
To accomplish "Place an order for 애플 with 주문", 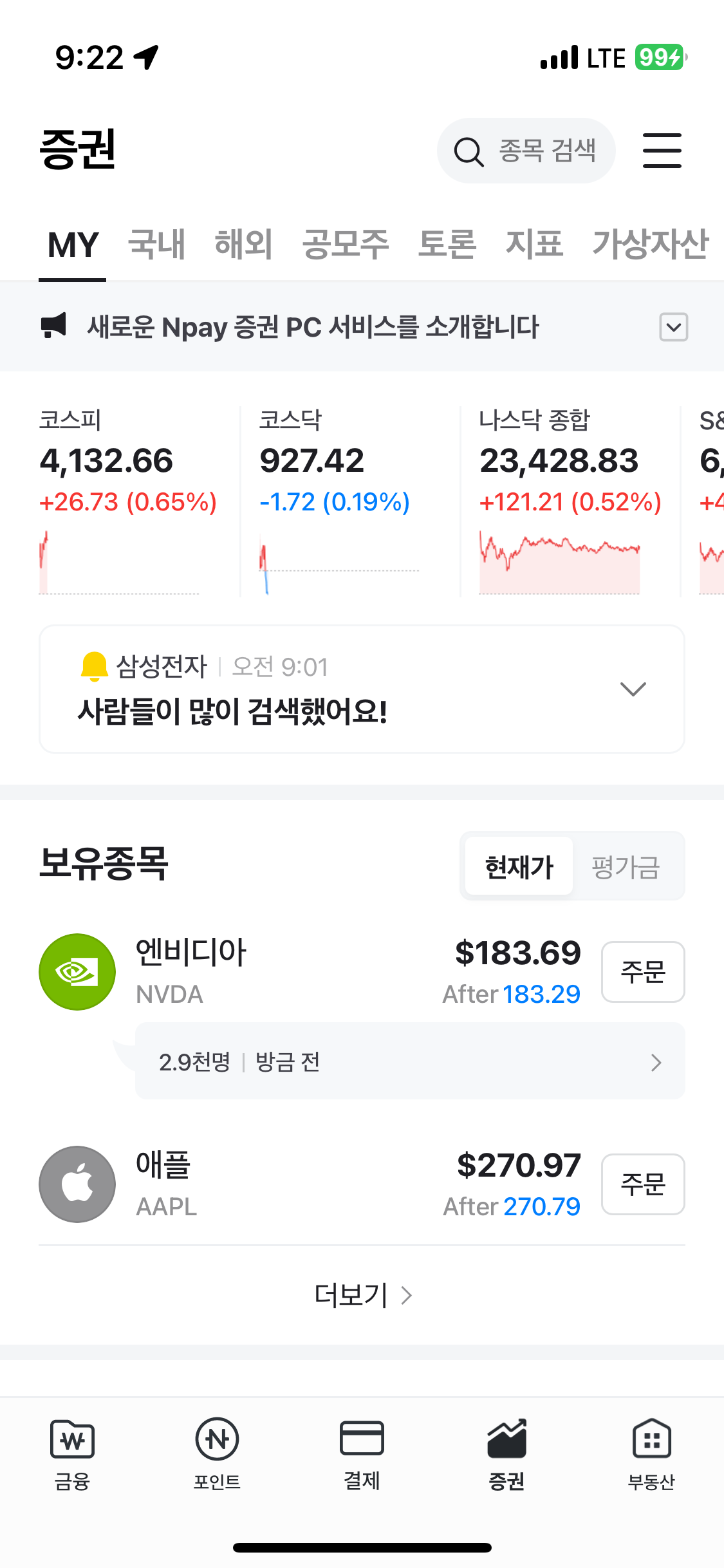I will coord(642,1184).
